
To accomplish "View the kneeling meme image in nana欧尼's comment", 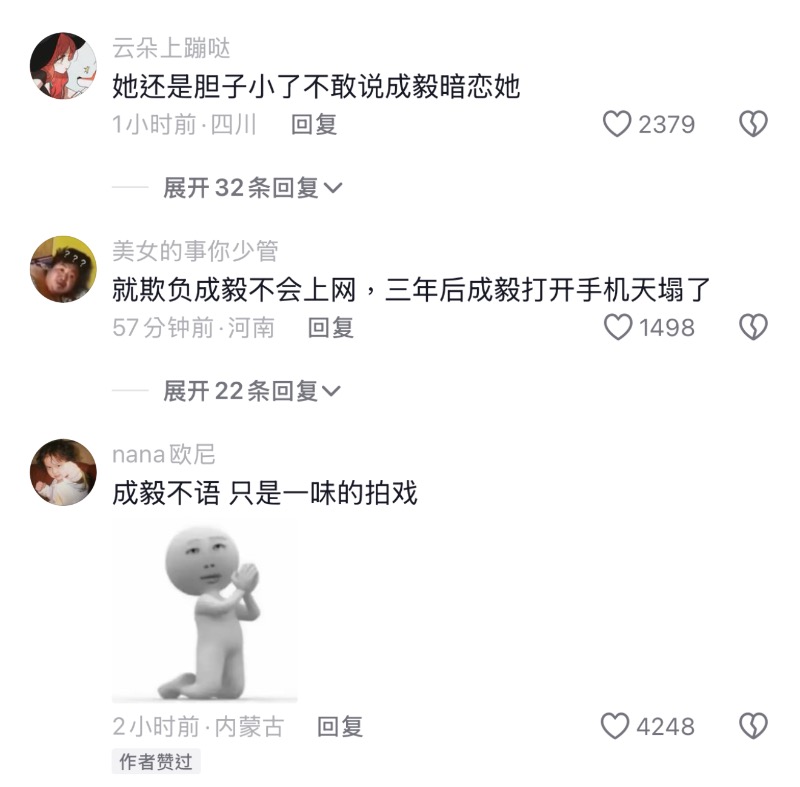I will (205, 612).
